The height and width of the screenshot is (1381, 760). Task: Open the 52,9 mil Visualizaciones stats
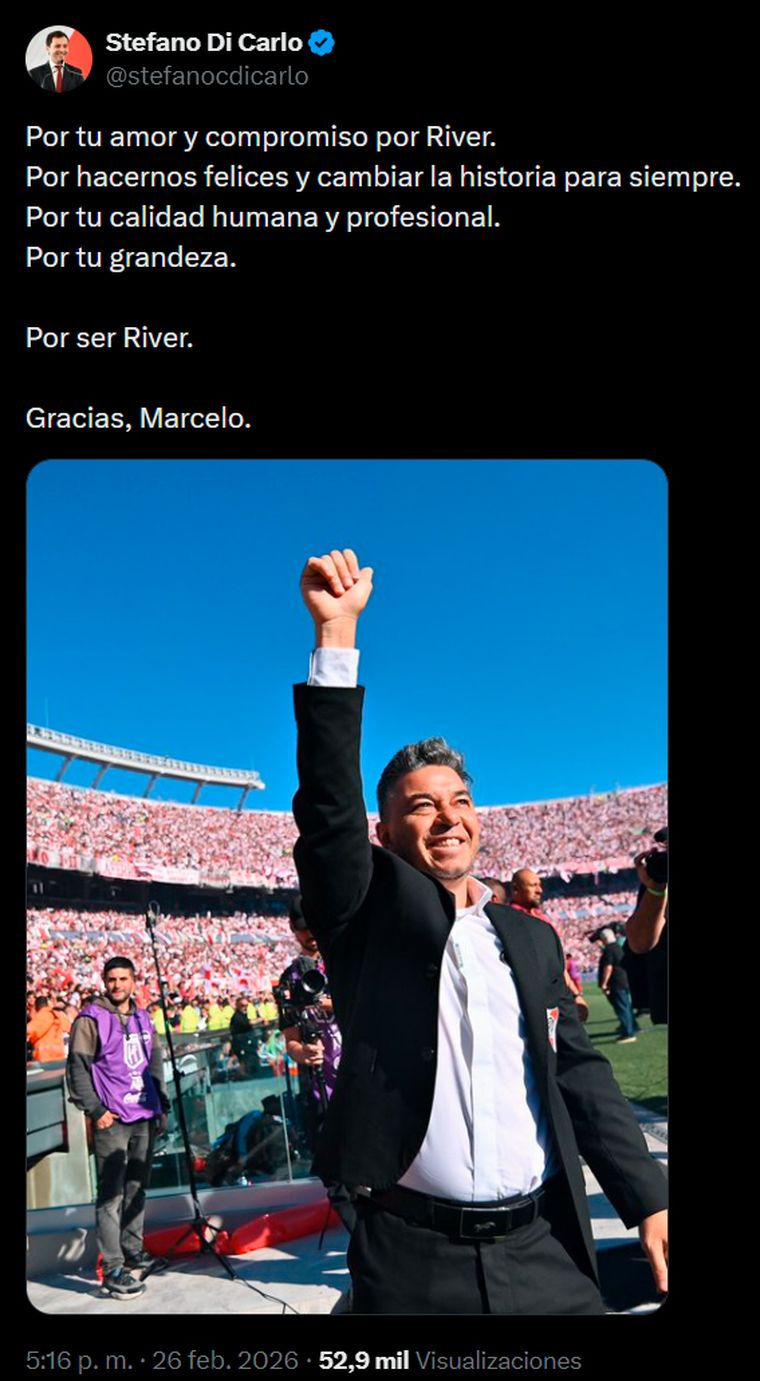pyautogui.click(x=450, y=1360)
